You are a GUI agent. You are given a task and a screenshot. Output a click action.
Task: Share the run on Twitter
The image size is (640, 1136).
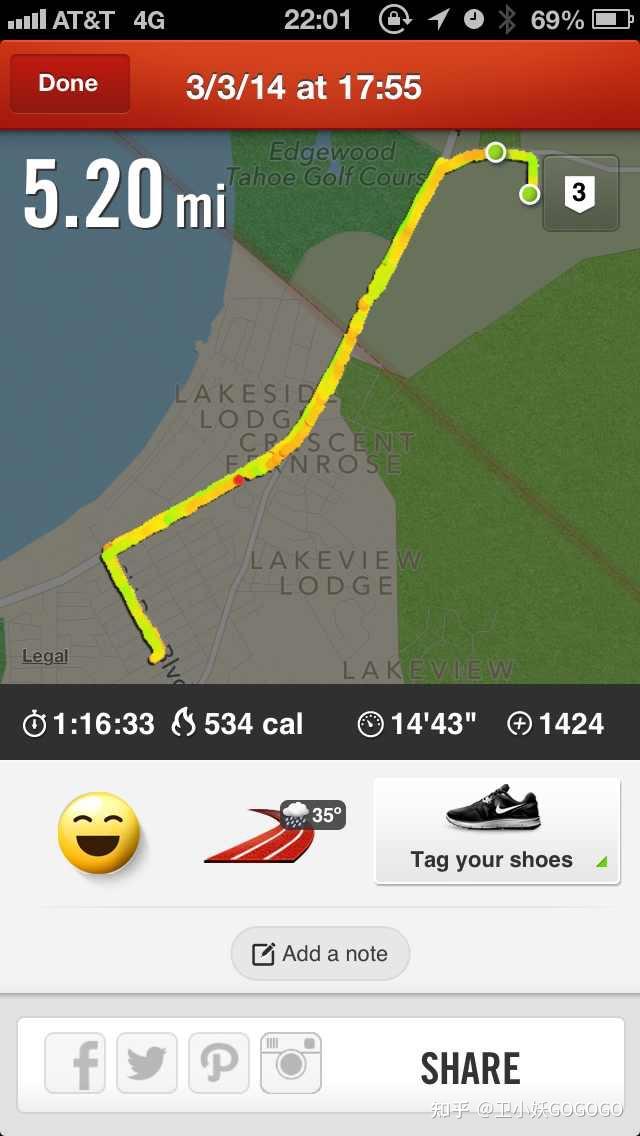147,1063
